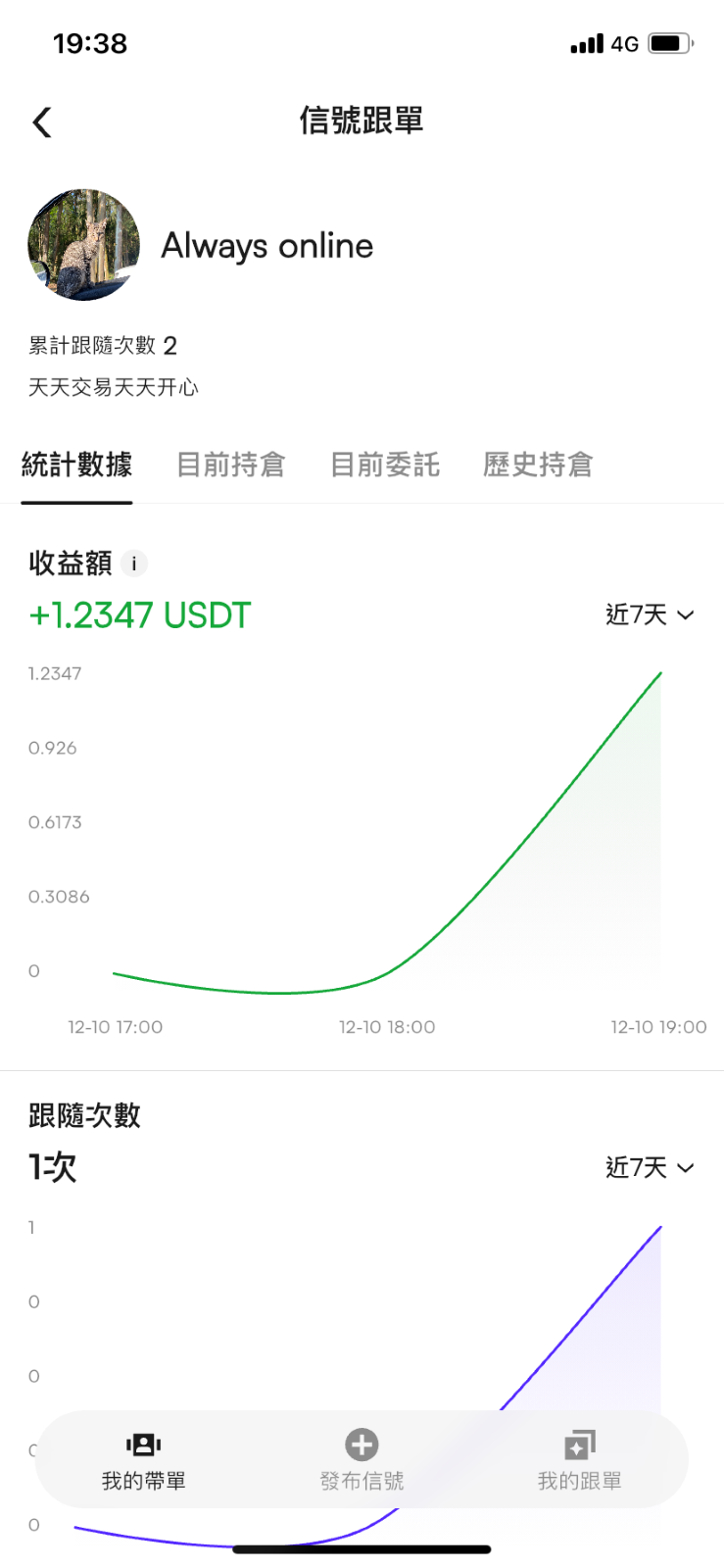Screen dimensions: 724x1568
Task: Show info about 收益額
Action: point(134,563)
